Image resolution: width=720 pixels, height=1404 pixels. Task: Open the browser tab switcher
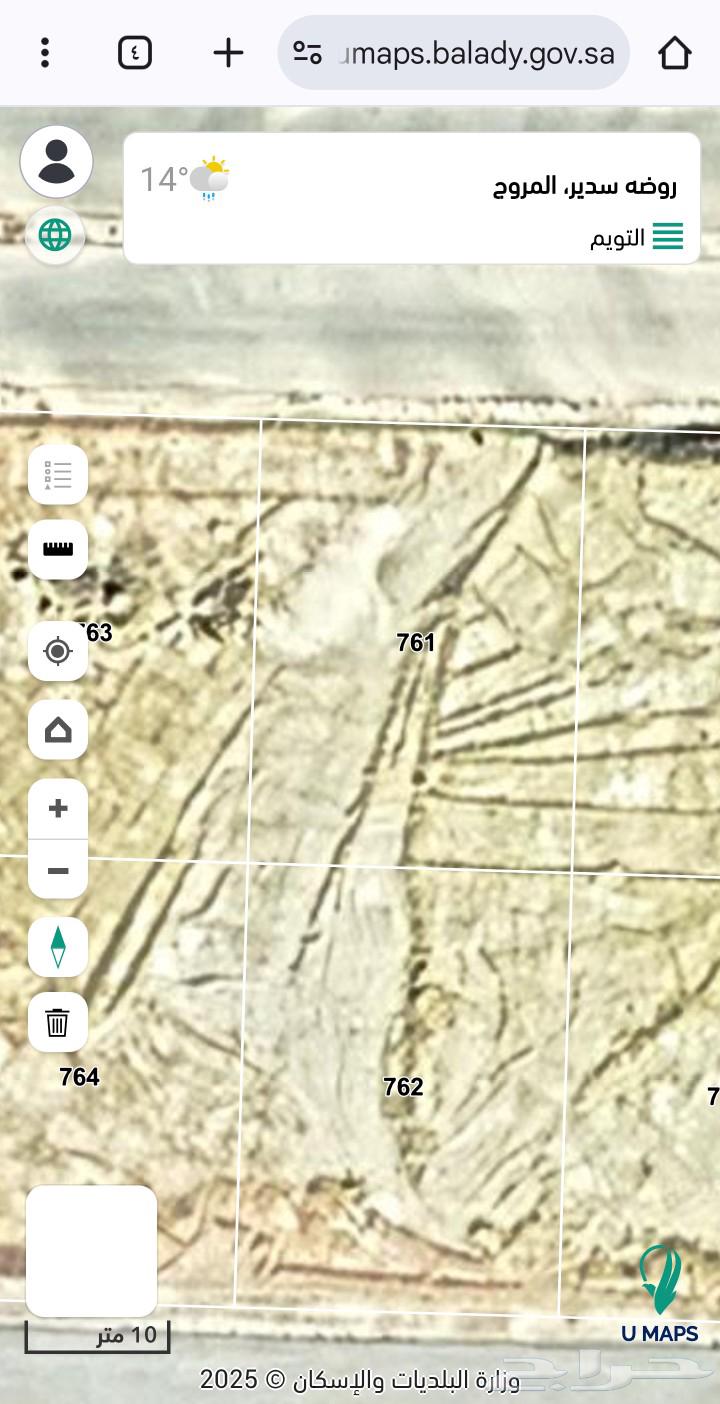(135, 52)
